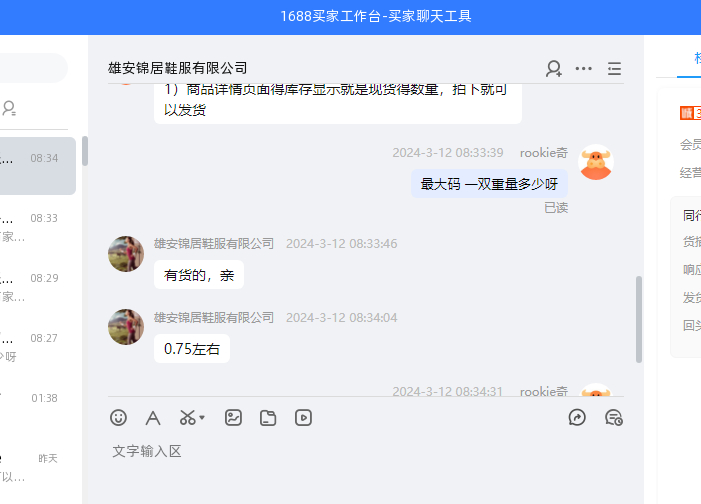The height and width of the screenshot is (504, 701).
Task: Open the screenshot scissors tool
Action: (192, 417)
